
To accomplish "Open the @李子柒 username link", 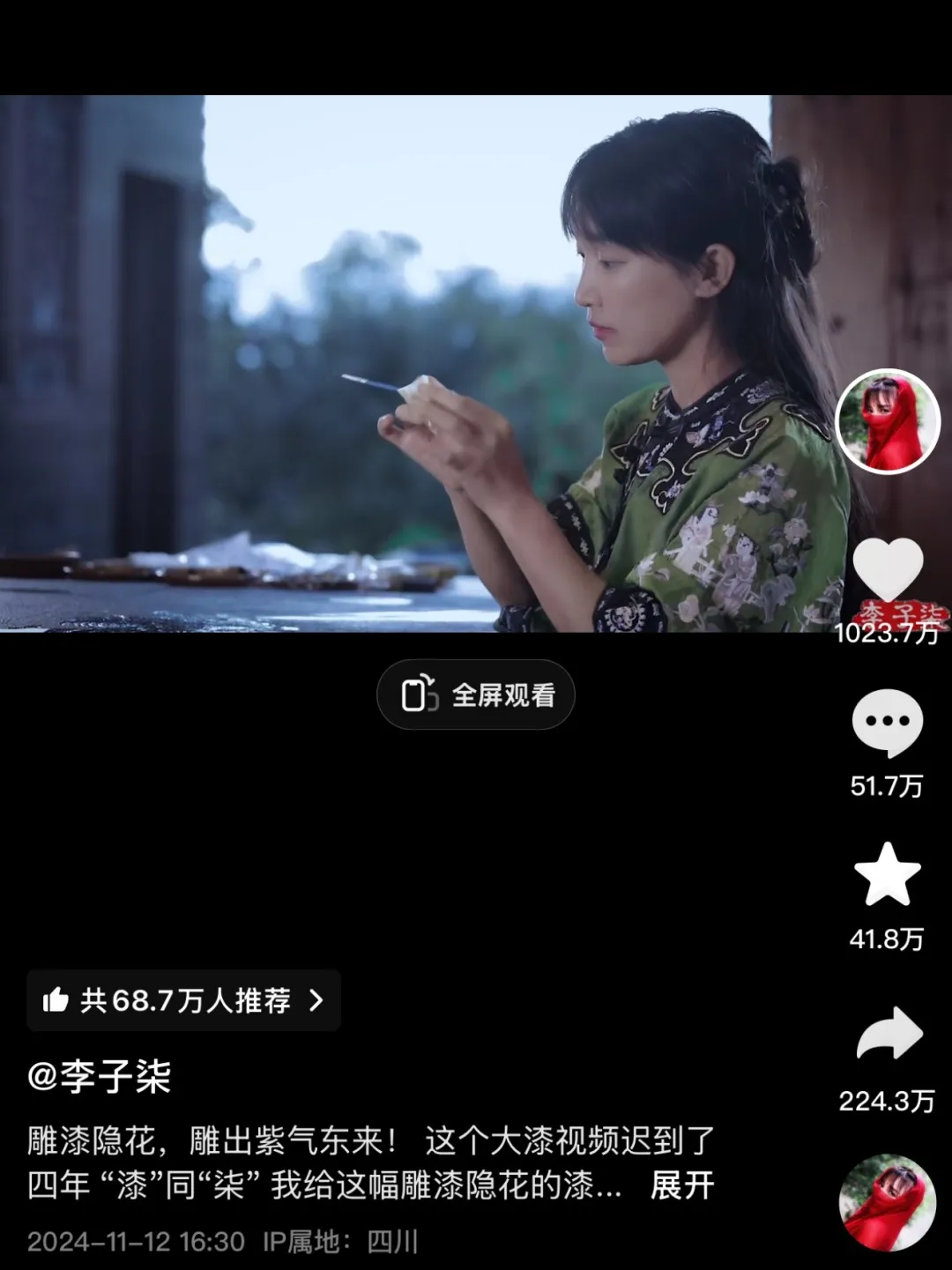I will 99,1077.
